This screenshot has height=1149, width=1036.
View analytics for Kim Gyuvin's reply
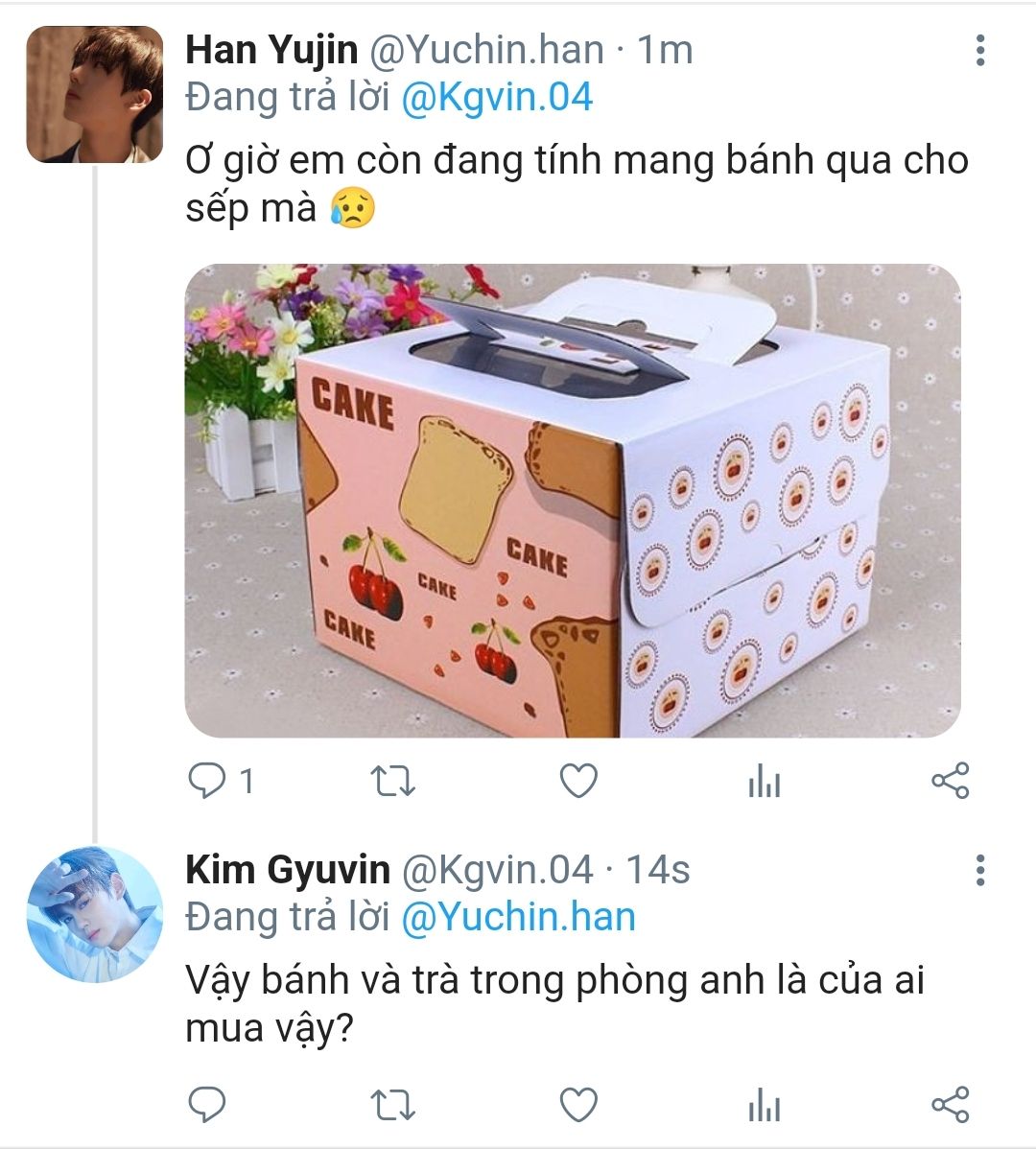point(764,1105)
